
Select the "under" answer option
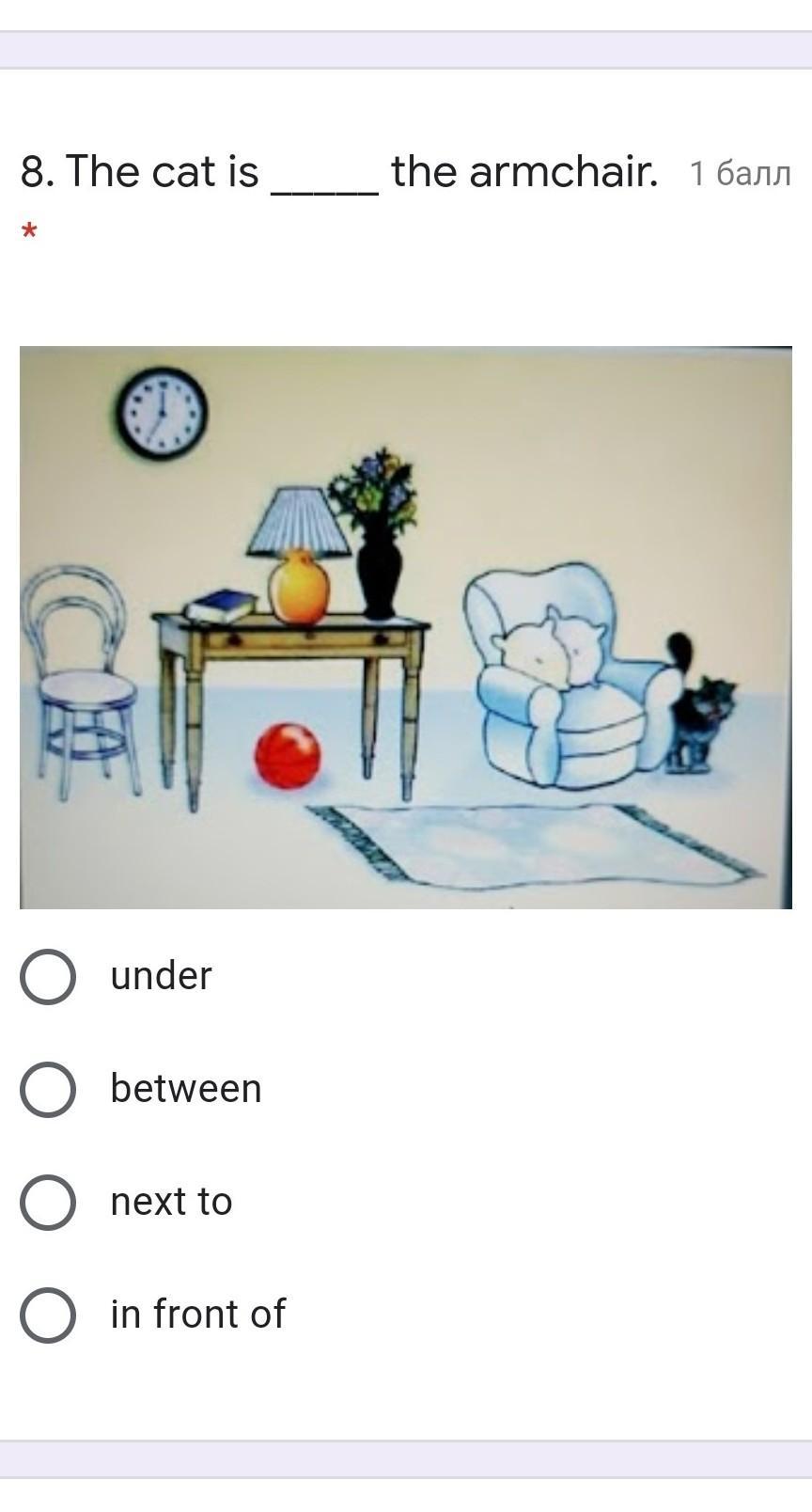pyautogui.click(x=48, y=977)
